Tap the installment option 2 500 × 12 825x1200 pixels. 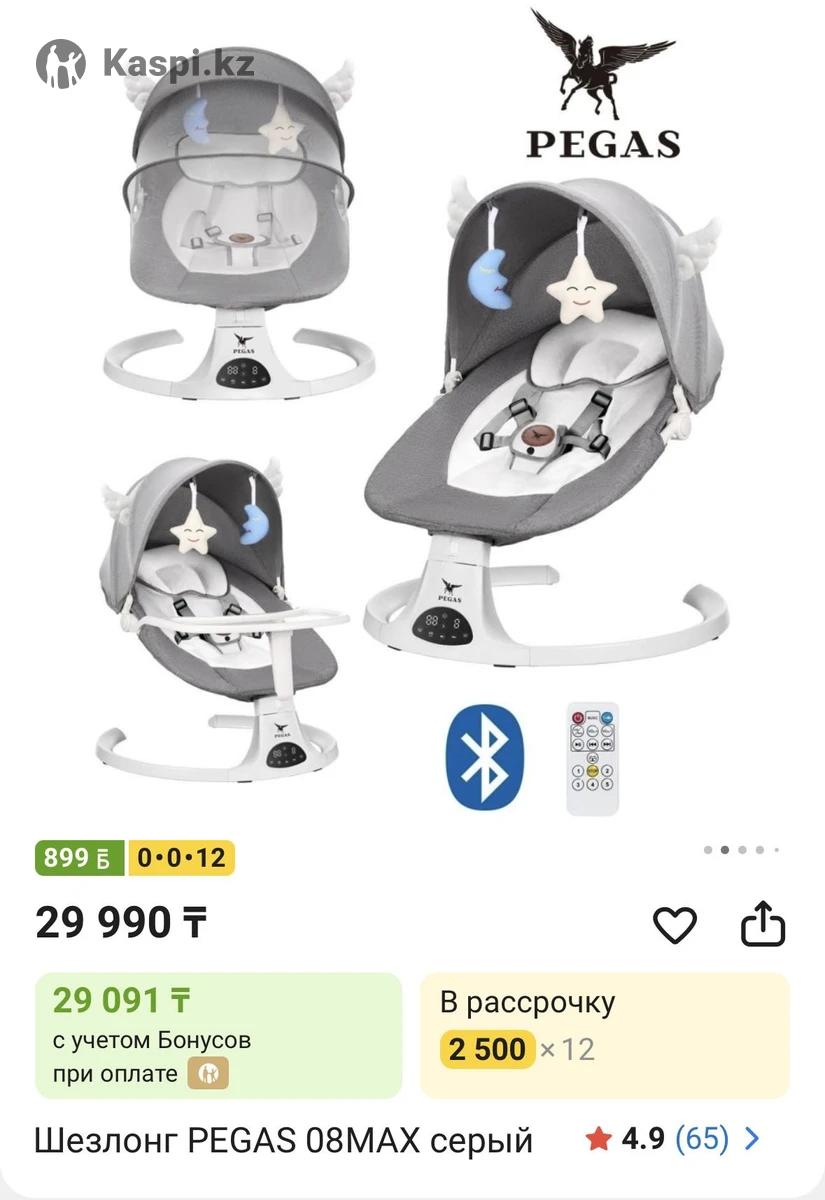point(604,1035)
